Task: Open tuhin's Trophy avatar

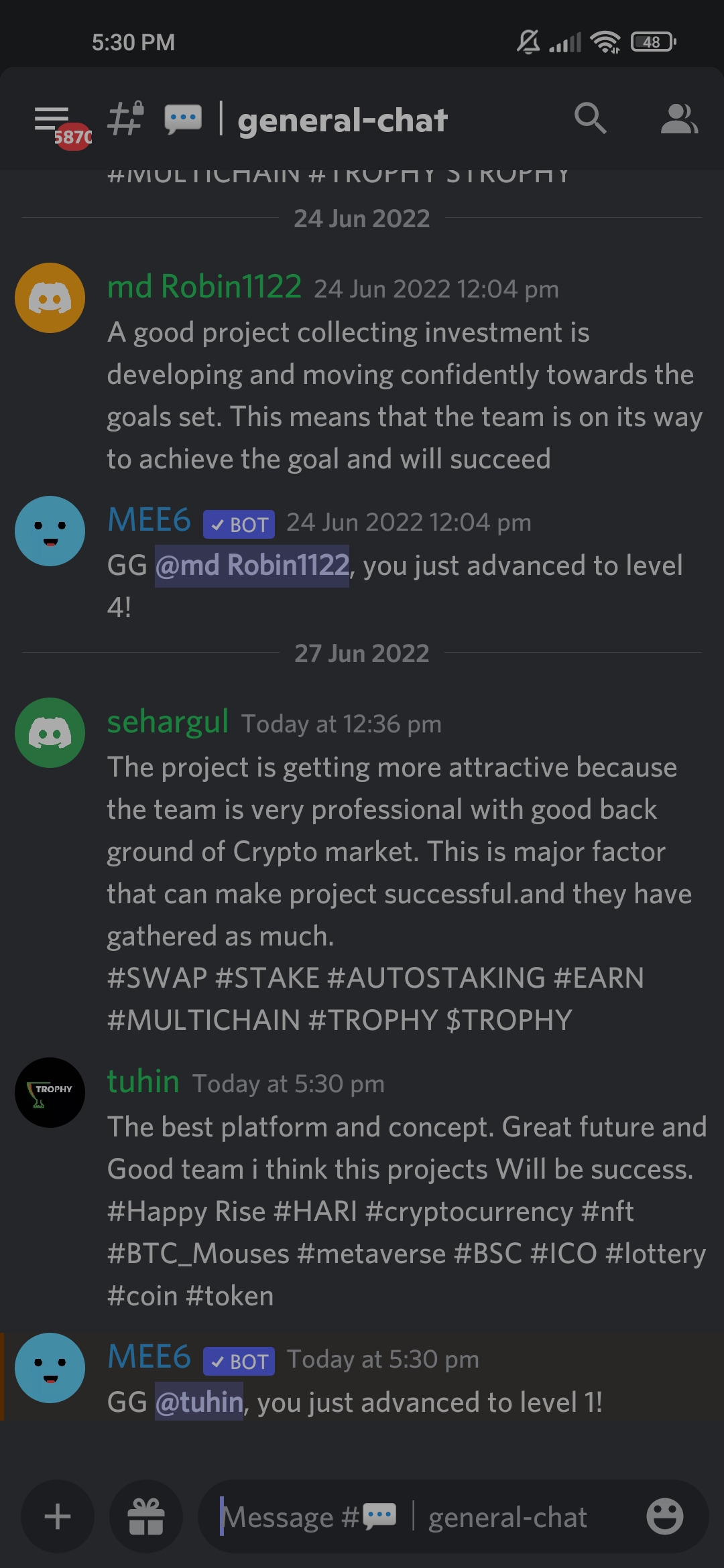Action: click(x=50, y=1092)
